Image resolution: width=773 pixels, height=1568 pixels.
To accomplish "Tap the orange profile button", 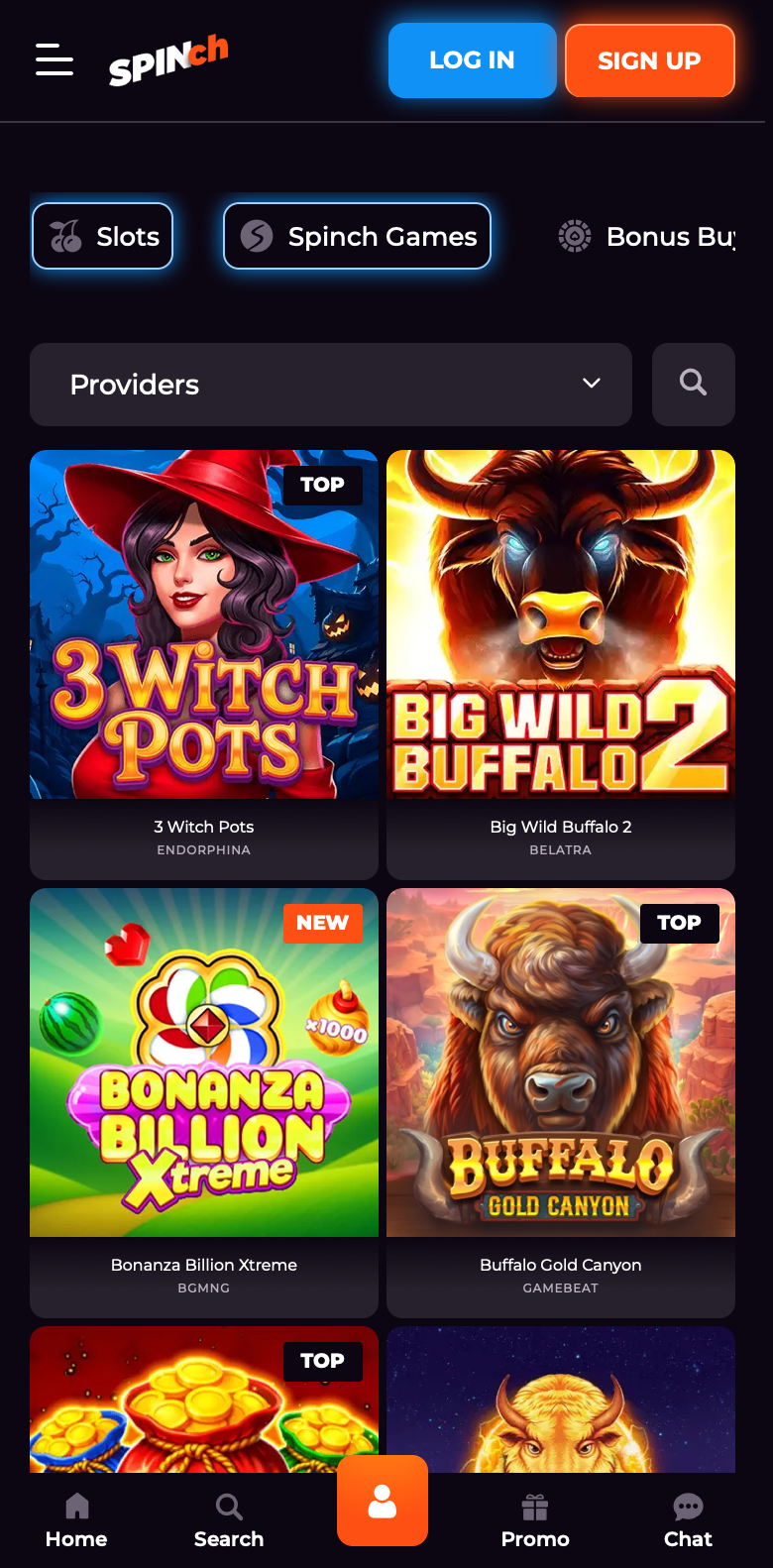I will [383, 1501].
